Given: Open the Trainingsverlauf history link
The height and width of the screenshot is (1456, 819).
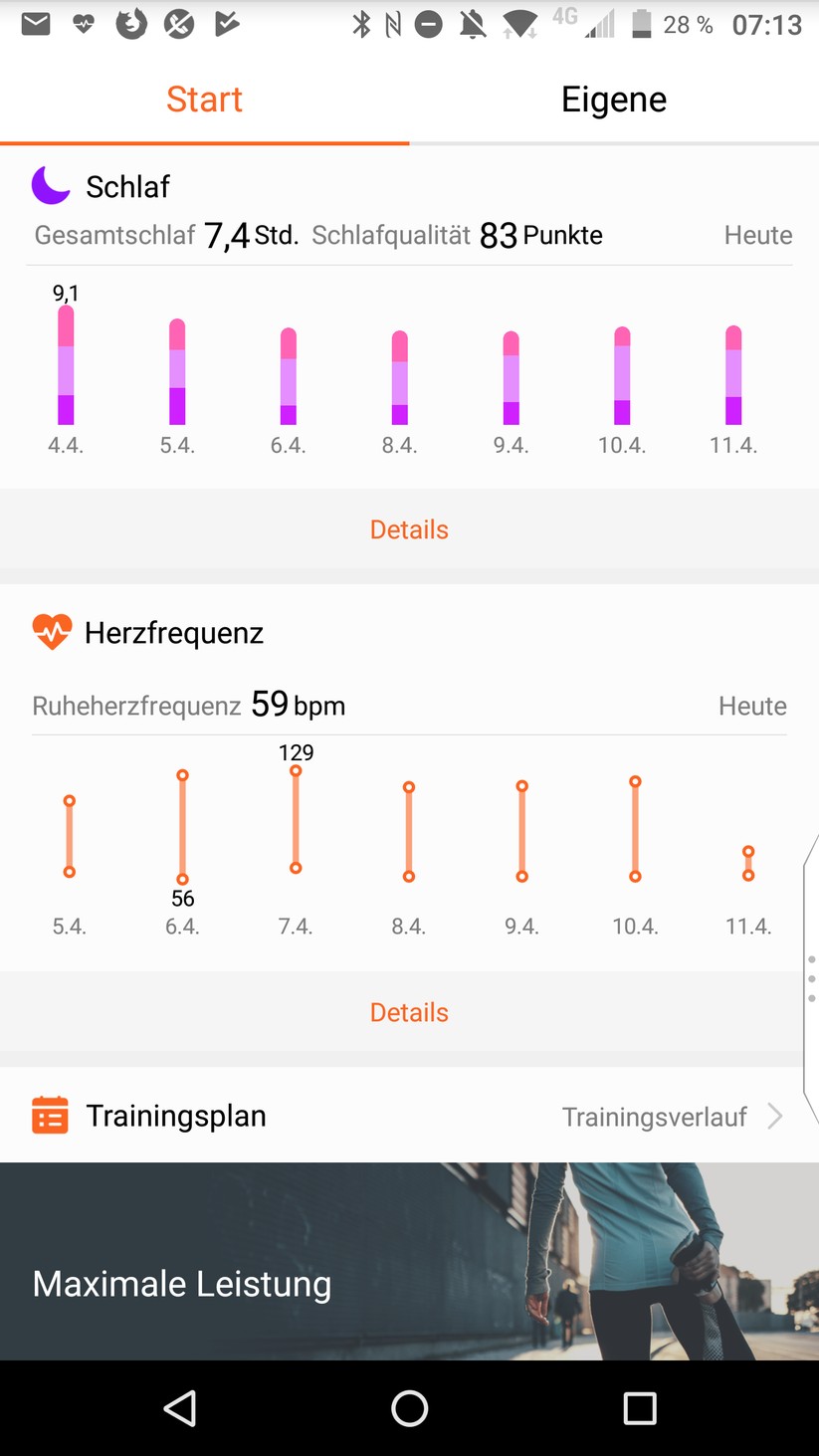Looking at the screenshot, I should pos(669,1117).
